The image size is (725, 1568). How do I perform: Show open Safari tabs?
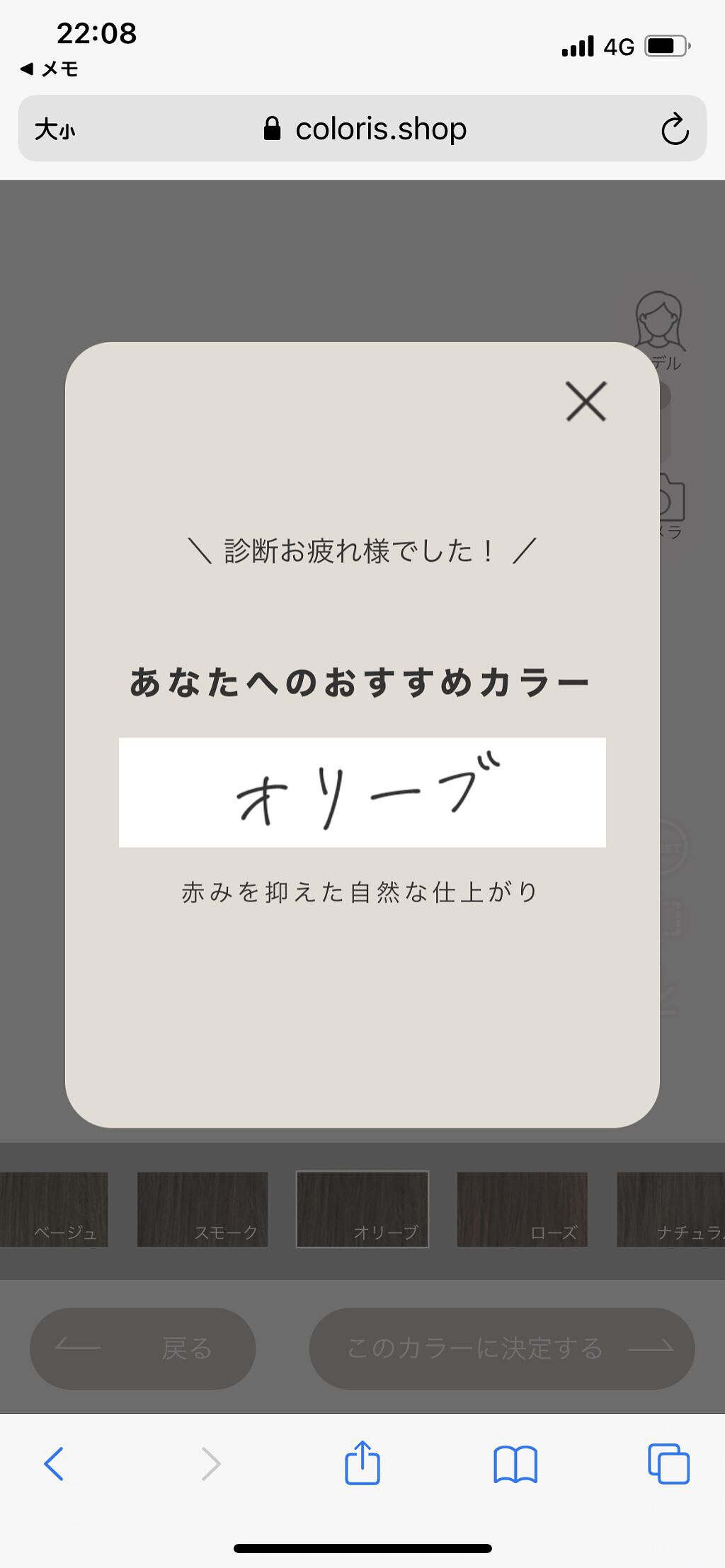tap(668, 1463)
